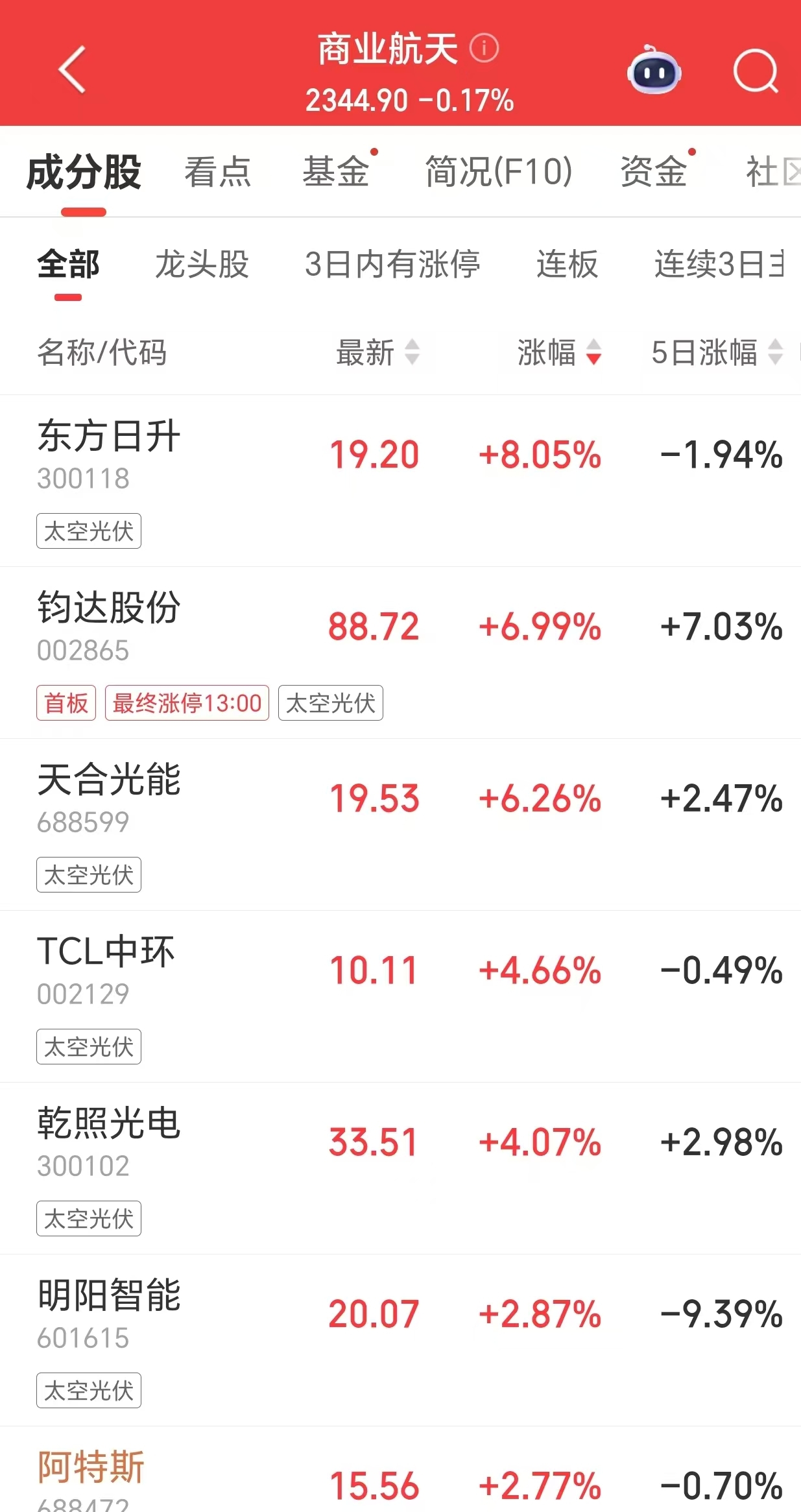Viewport: 801px width, 1512px height.
Task: Select the 3日内有涨停 filter
Action: (392, 265)
